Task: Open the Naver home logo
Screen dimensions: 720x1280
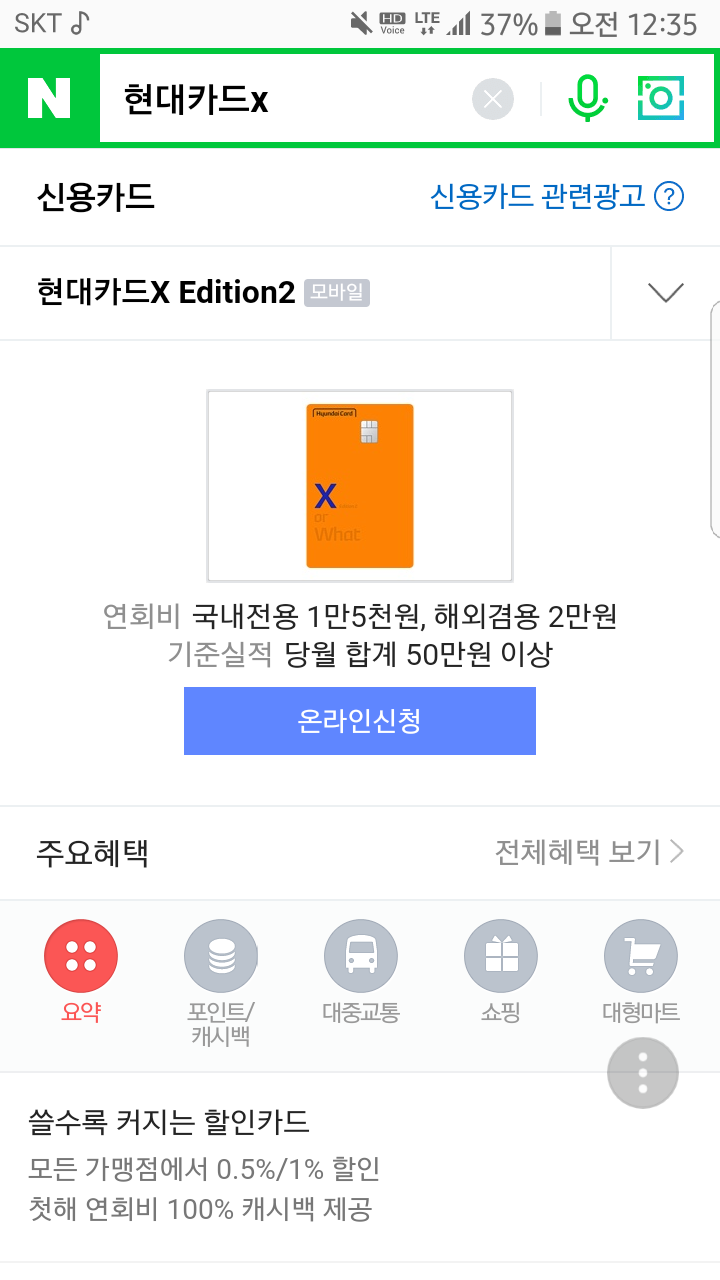Action: click(x=49, y=98)
